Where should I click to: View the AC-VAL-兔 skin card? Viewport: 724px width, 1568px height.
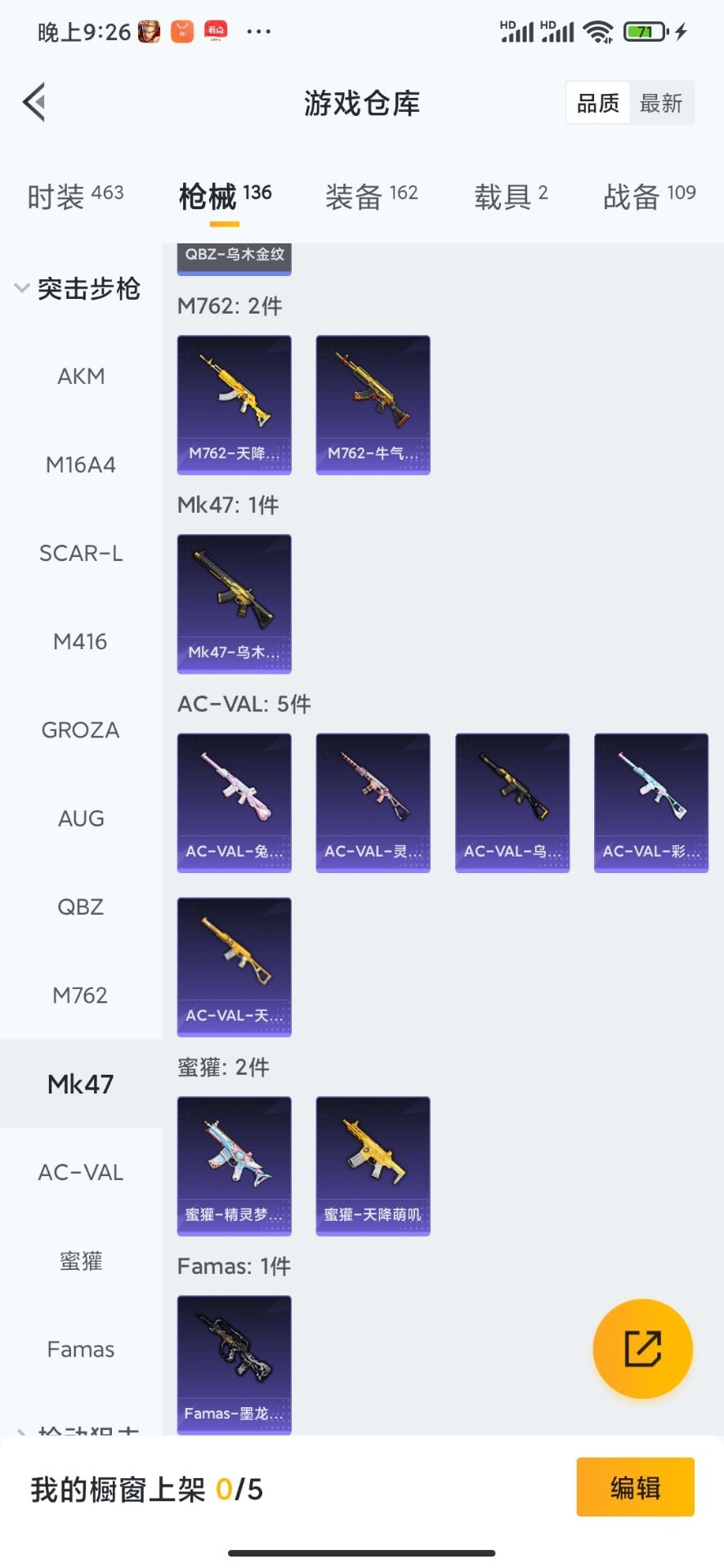pyautogui.click(x=235, y=804)
